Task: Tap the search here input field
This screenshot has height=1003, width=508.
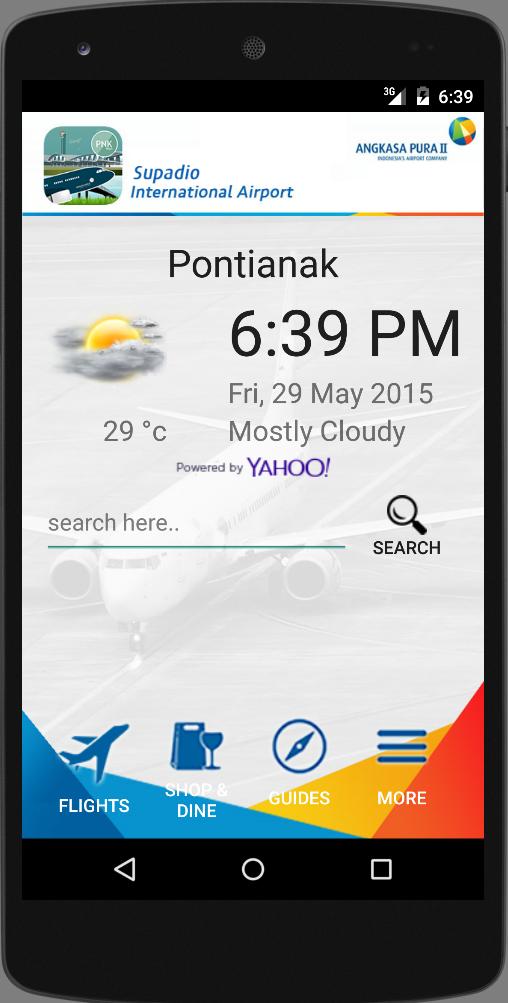Action: [x=196, y=525]
